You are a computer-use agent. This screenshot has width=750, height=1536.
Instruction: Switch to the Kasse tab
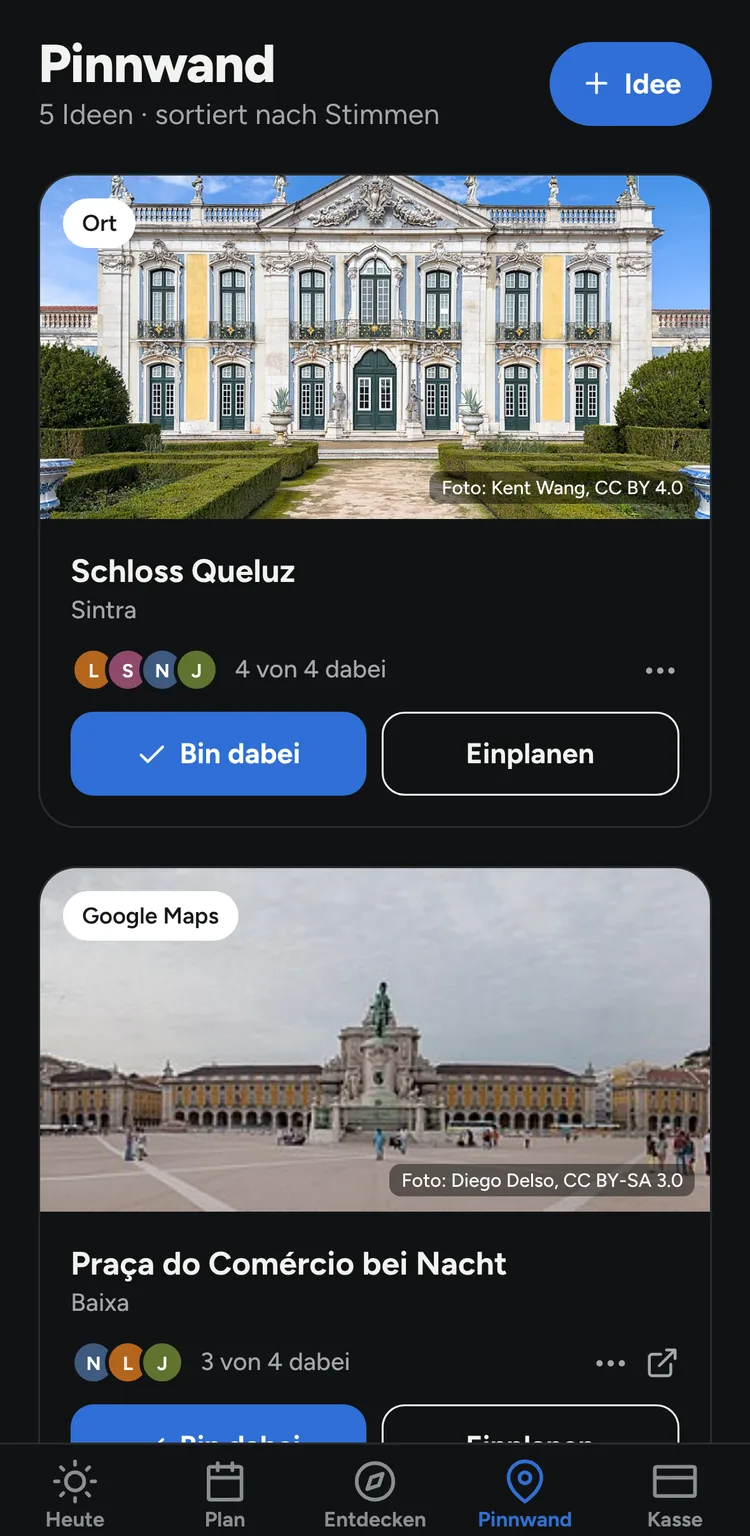pos(675,1494)
